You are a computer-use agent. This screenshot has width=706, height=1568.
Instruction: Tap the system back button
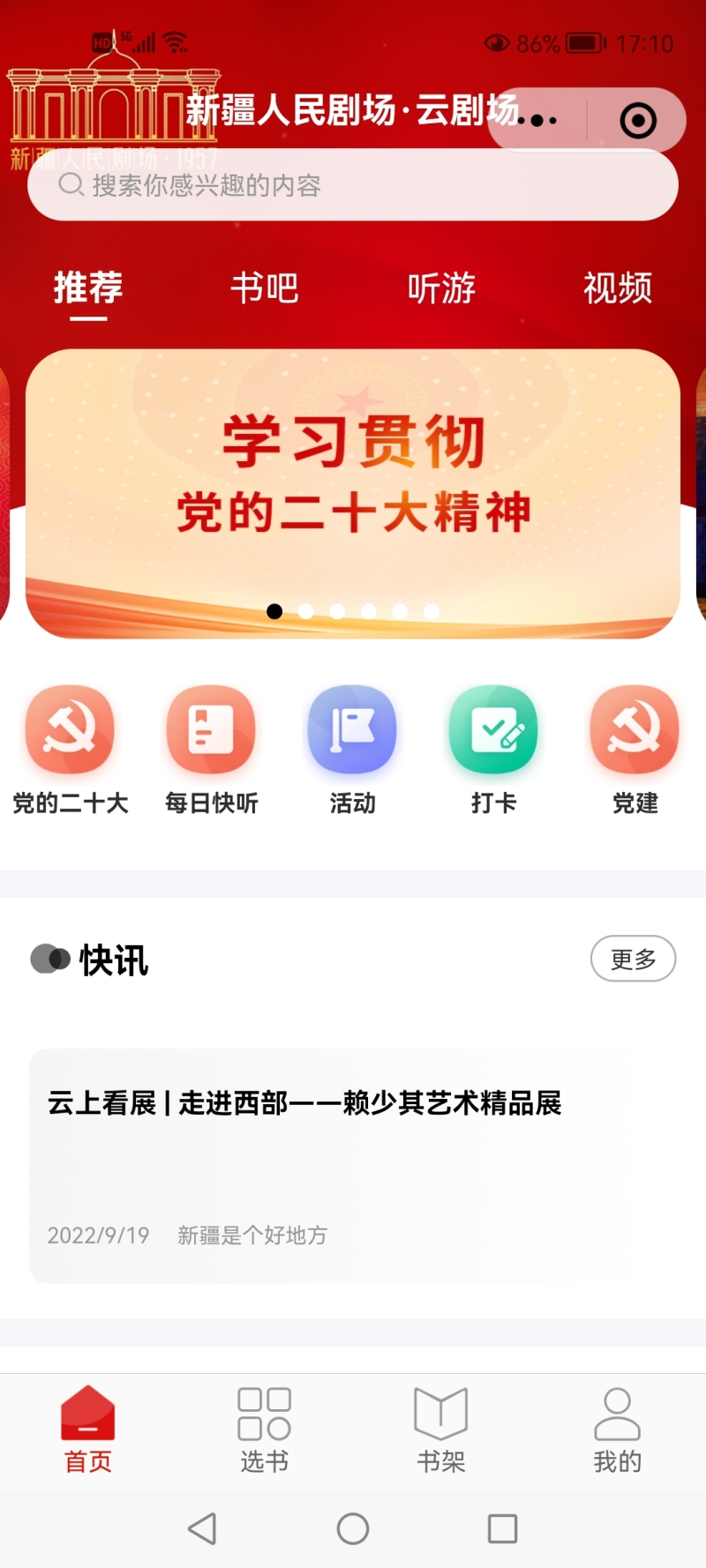pyautogui.click(x=202, y=1528)
